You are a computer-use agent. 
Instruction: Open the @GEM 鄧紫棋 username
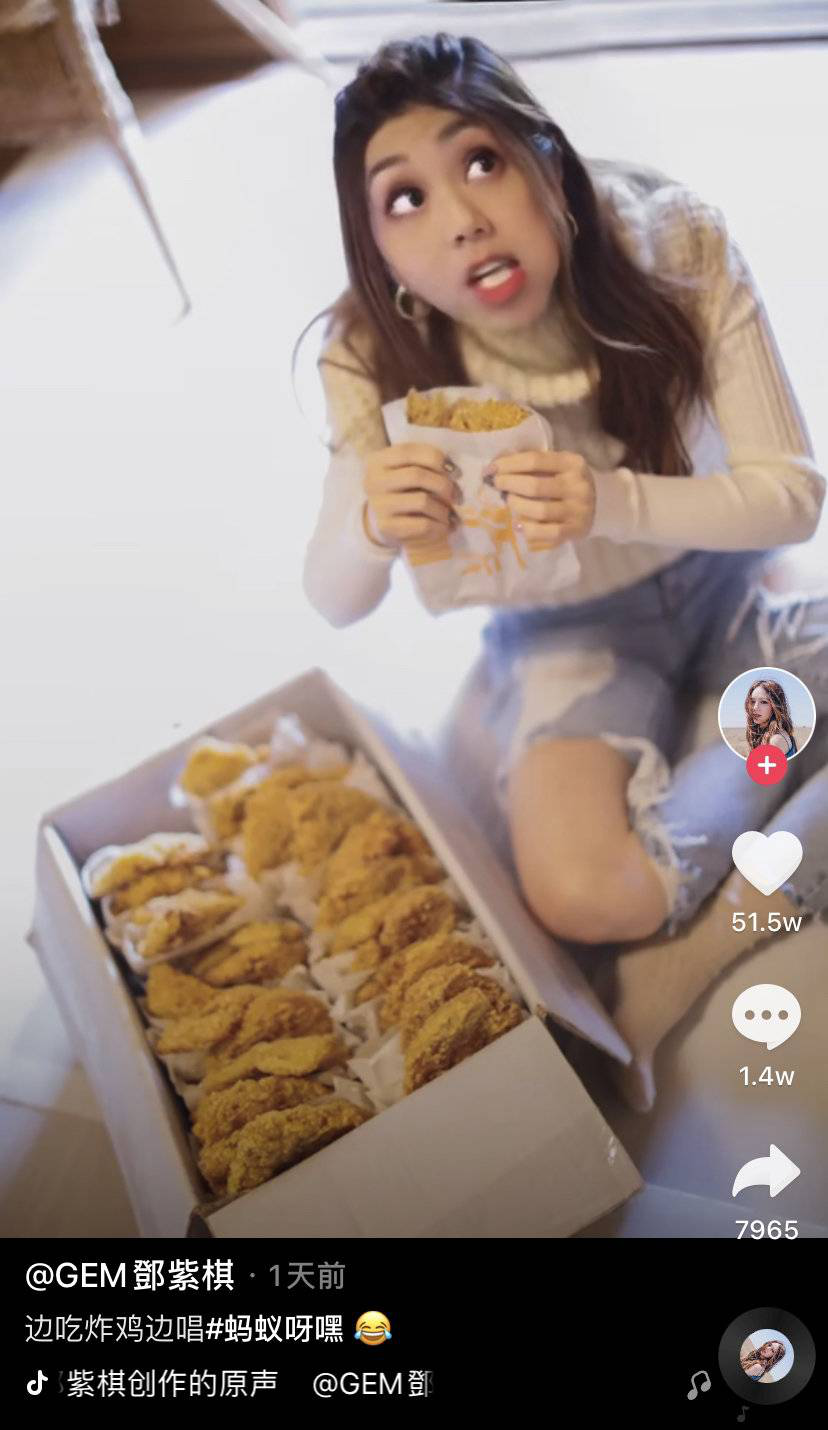click(129, 1276)
